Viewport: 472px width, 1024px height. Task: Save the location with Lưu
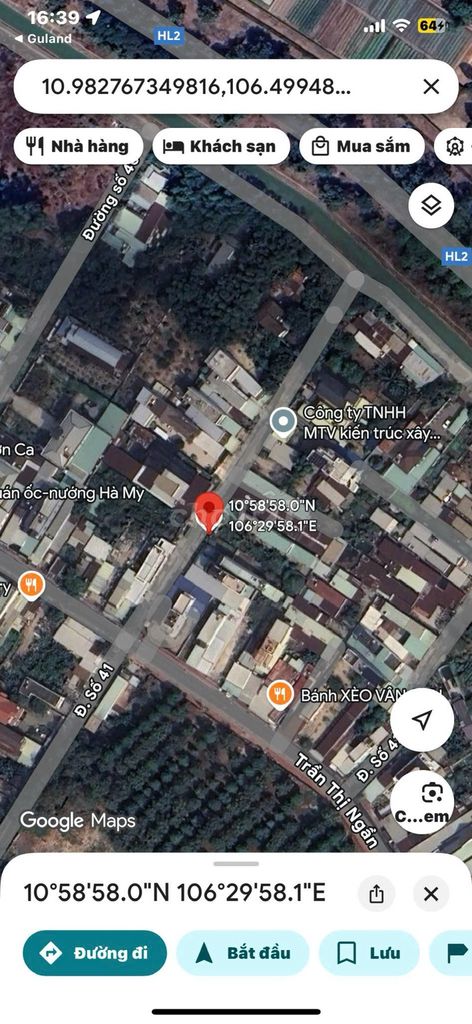click(x=369, y=953)
